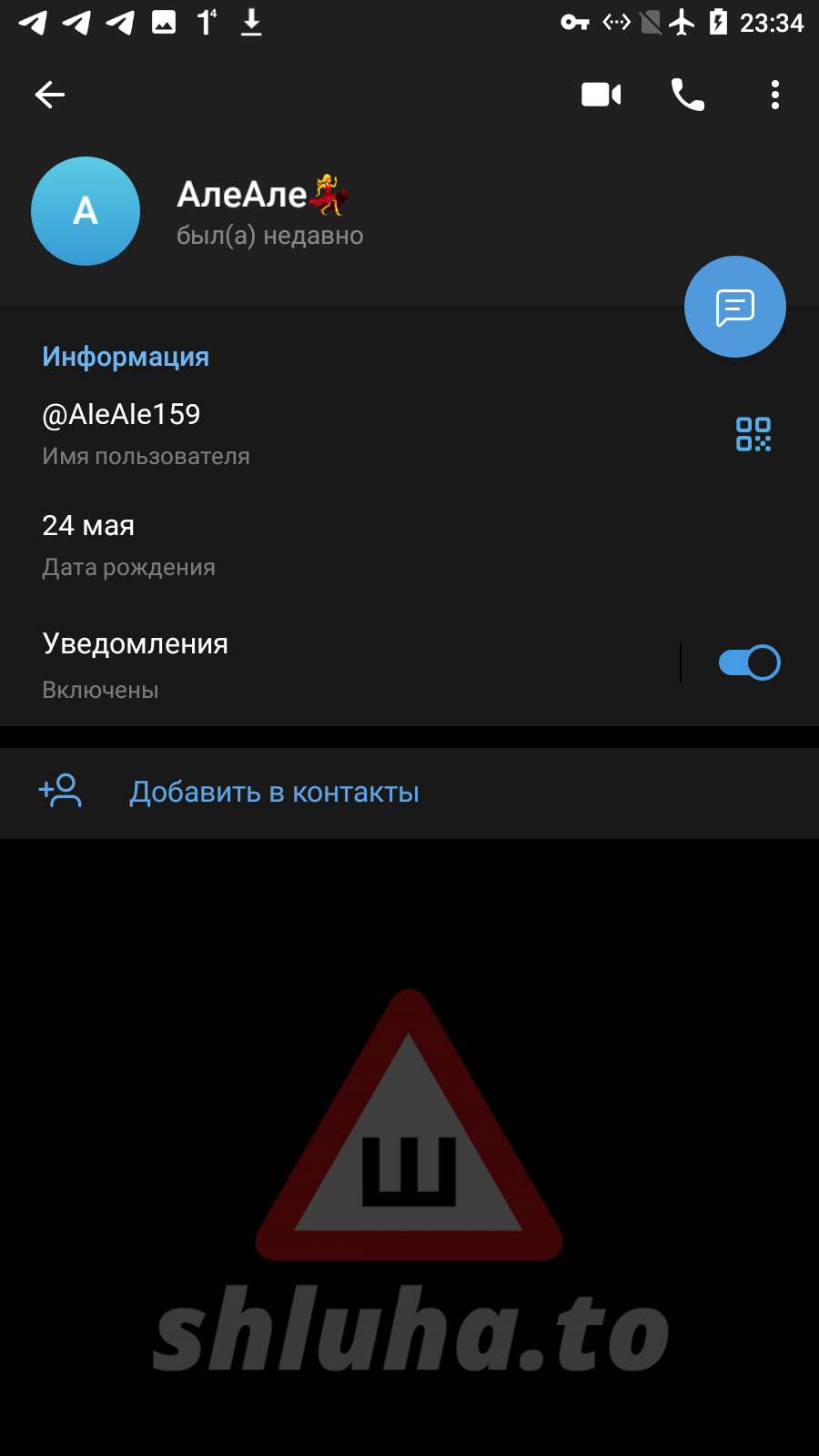Screen dimensions: 819x1456
Task: Show the QR code for @AleAle159
Action: click(753, 434)
